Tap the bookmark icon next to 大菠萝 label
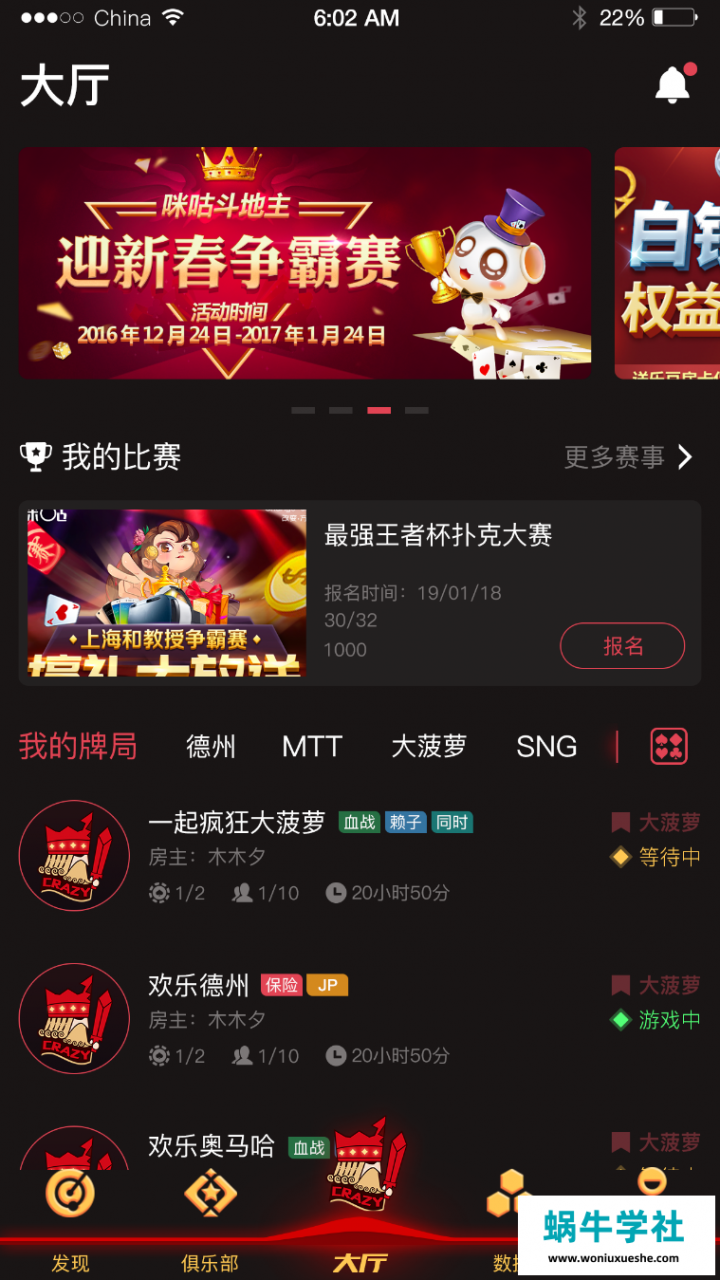The image size is (720, 1280). click(620, 822)
